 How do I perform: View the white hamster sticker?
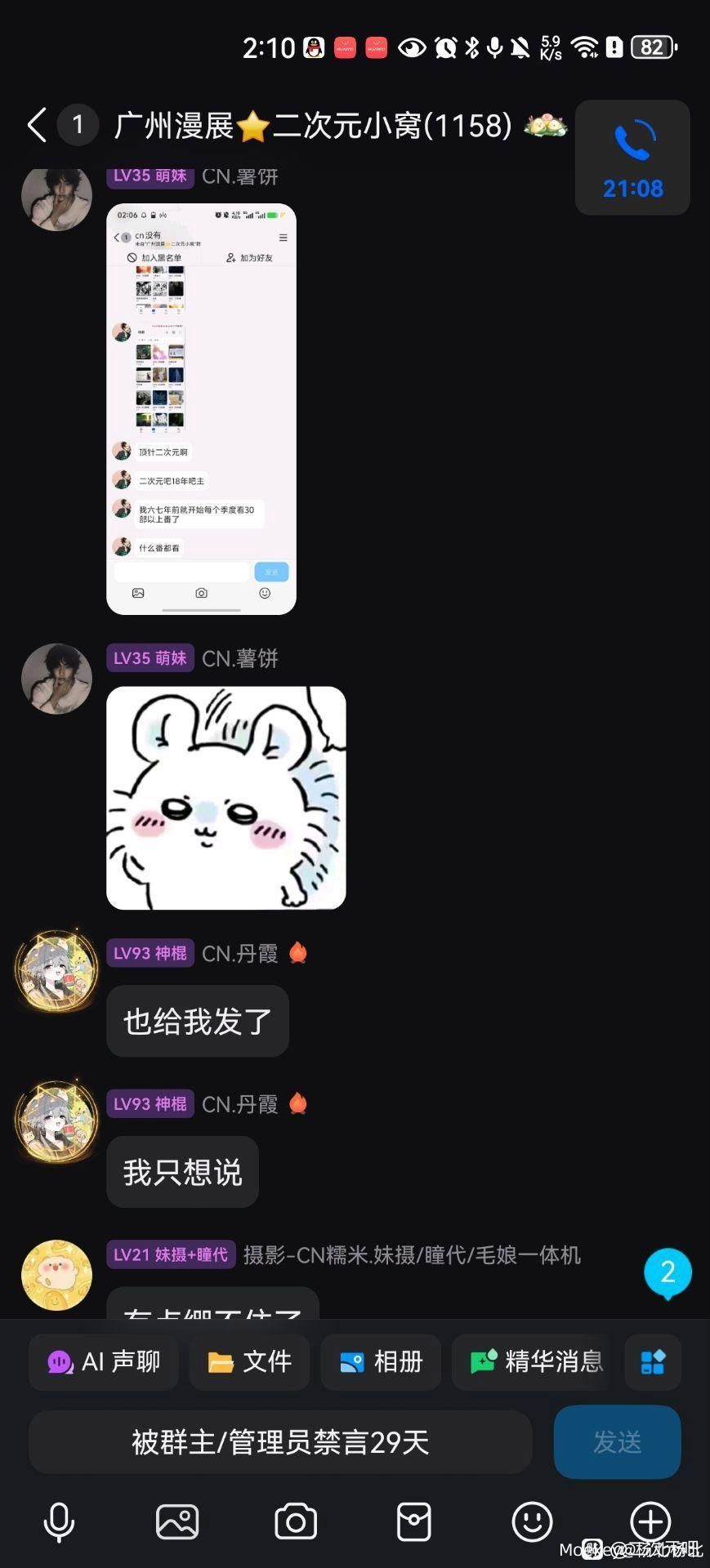point(226,798)
